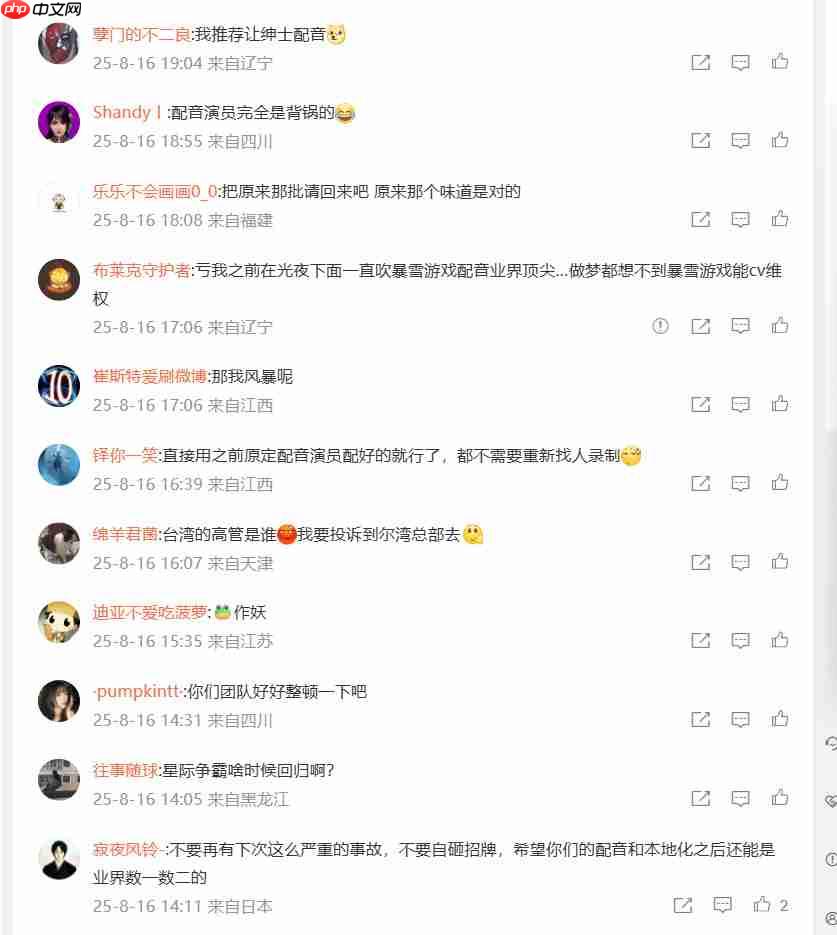Like 崔斯特爱刷微博's comment
The image size is (837, 935).
pos(780,404)
